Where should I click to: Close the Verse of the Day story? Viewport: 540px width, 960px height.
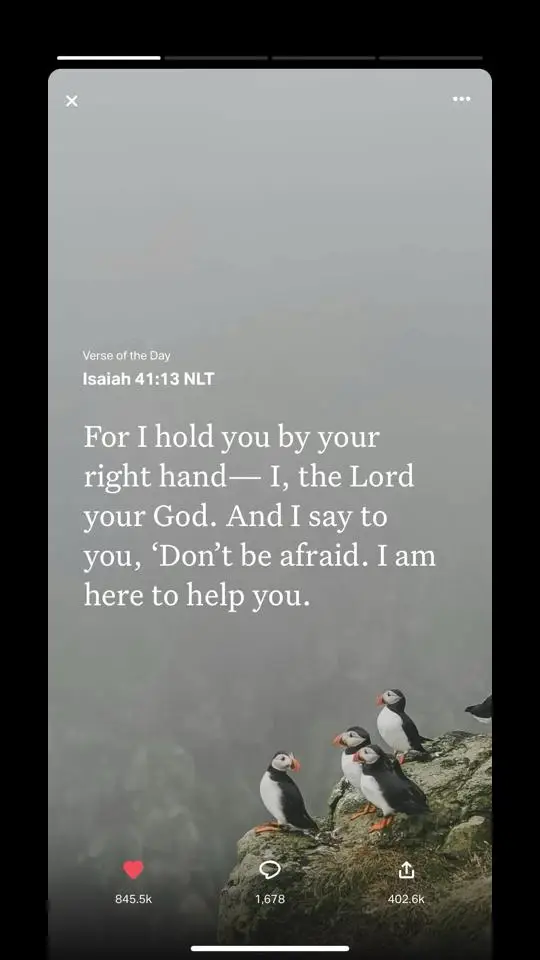point(72,100)
